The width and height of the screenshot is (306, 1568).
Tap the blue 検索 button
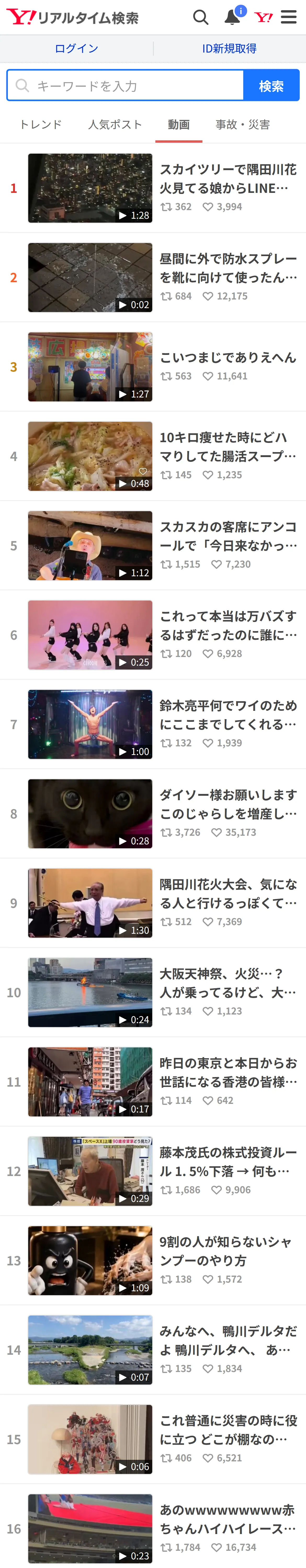(x=271, y=85)
